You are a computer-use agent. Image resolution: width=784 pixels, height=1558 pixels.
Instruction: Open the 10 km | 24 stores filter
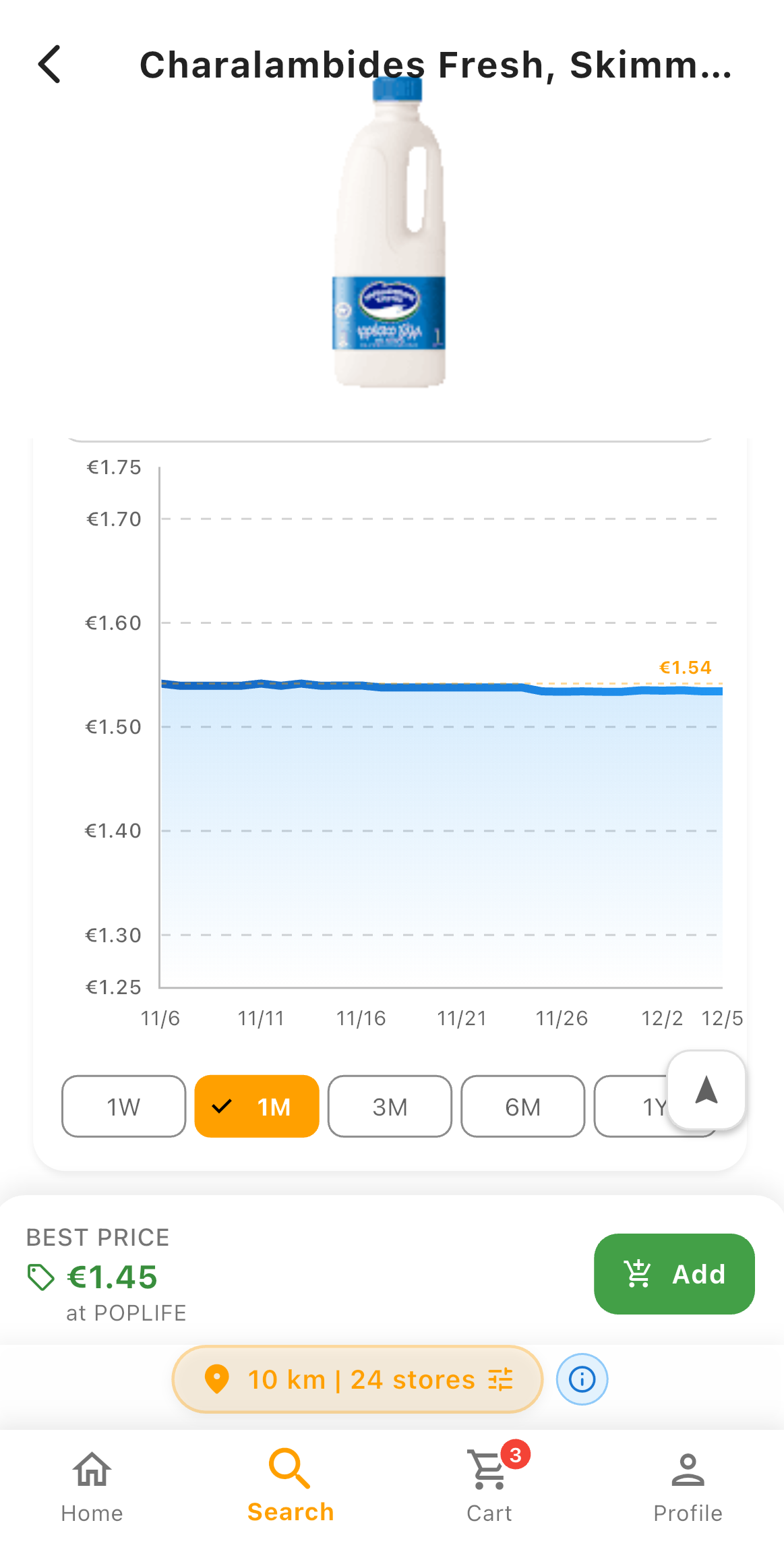click(357, 1379)
